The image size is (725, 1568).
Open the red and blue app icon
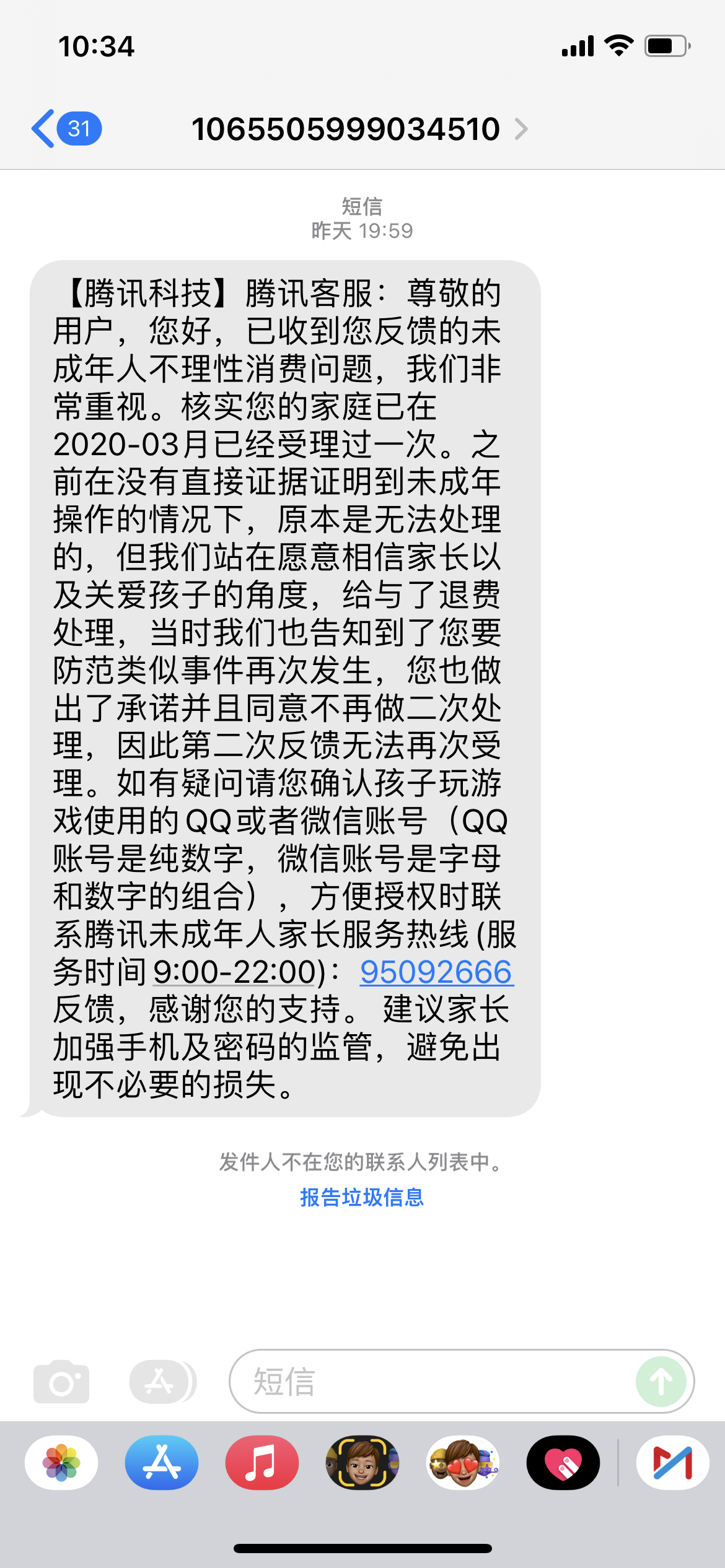click(x=672, y=1463)
